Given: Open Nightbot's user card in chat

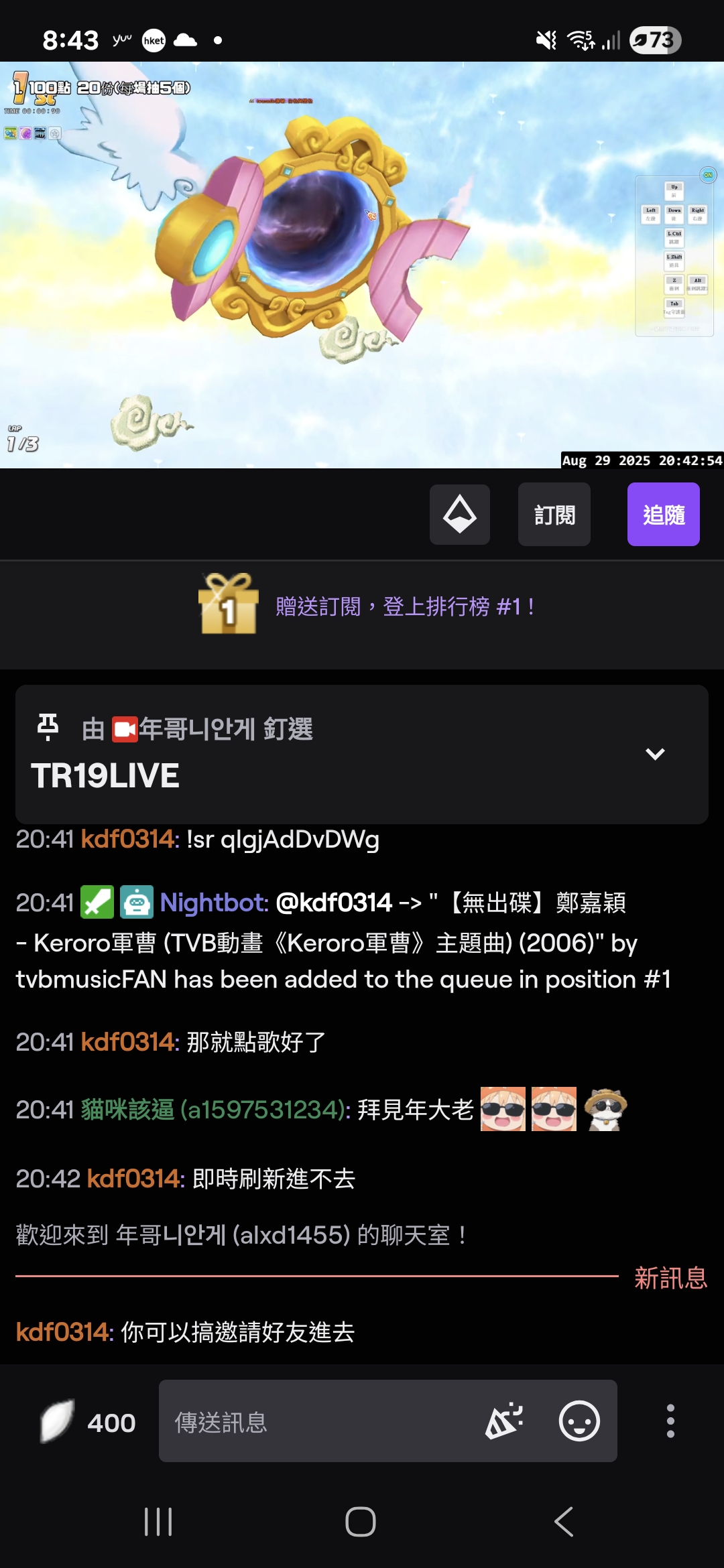Looking at the screenshot, I should pyautogui.click(x=213, y=903).
